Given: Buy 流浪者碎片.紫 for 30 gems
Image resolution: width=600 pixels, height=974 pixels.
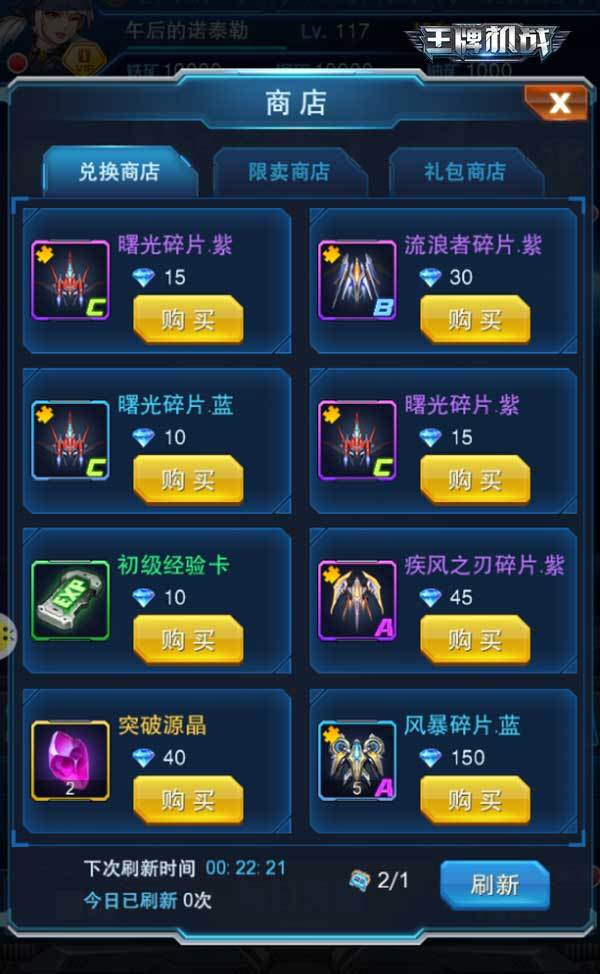Looking at the screenshot, I should pos(475,319).
